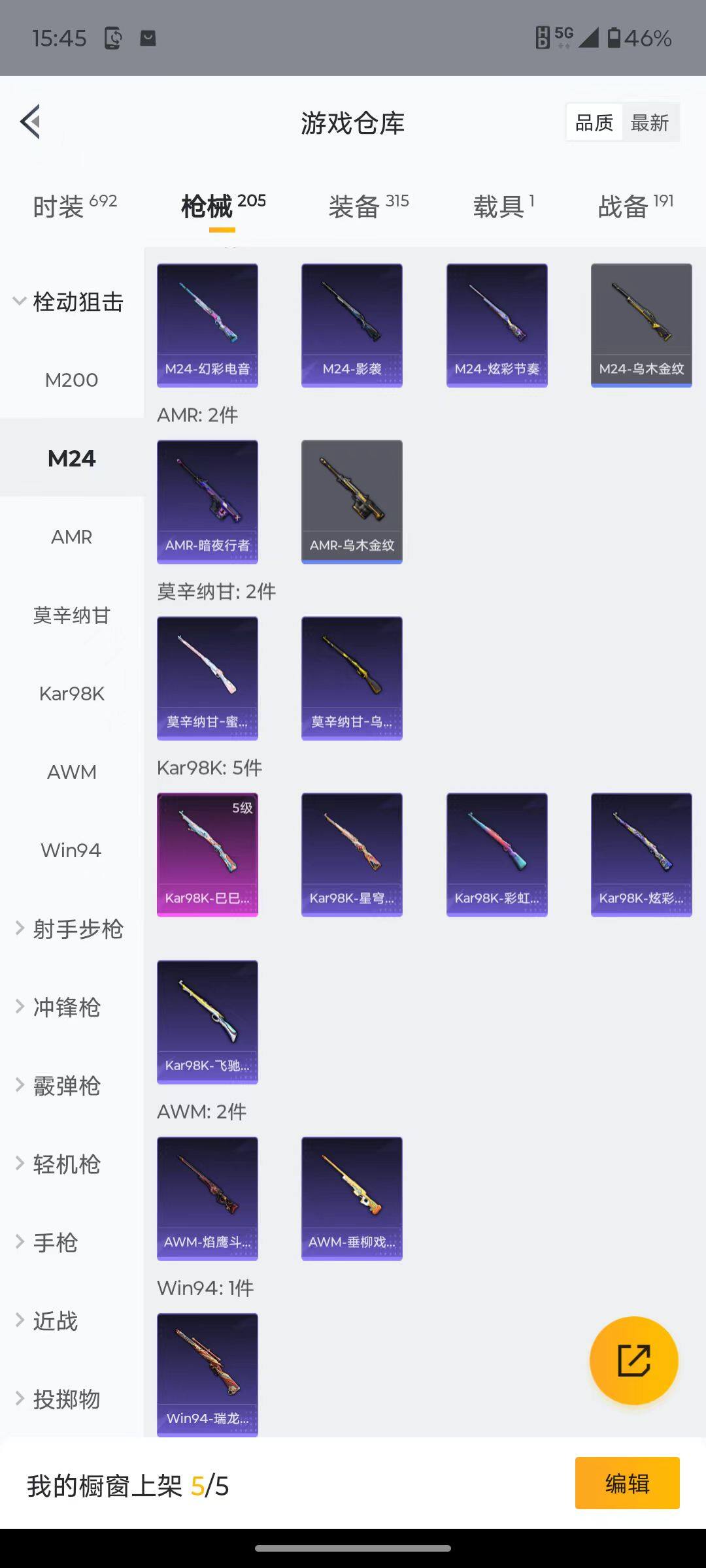
Task: Tap 编辑 to edit the showcase
Action: 627,1483
